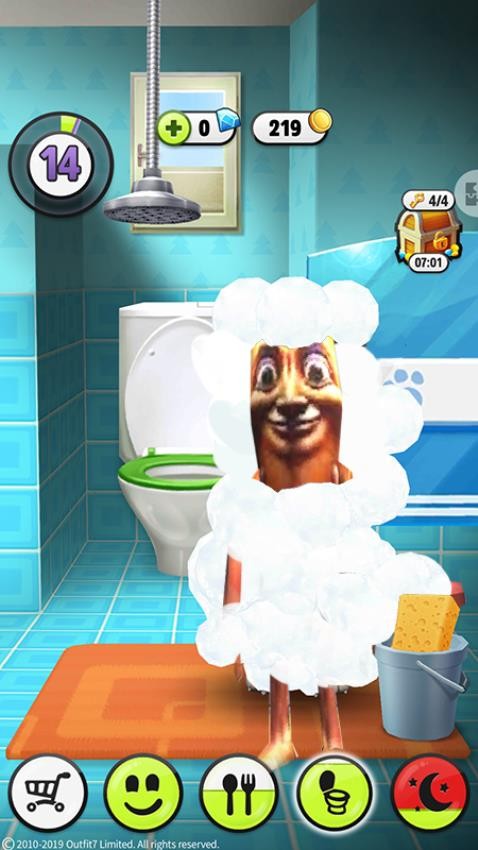Select the toilet bathroom button
The image size is (478, 850).
click(334, 793)
